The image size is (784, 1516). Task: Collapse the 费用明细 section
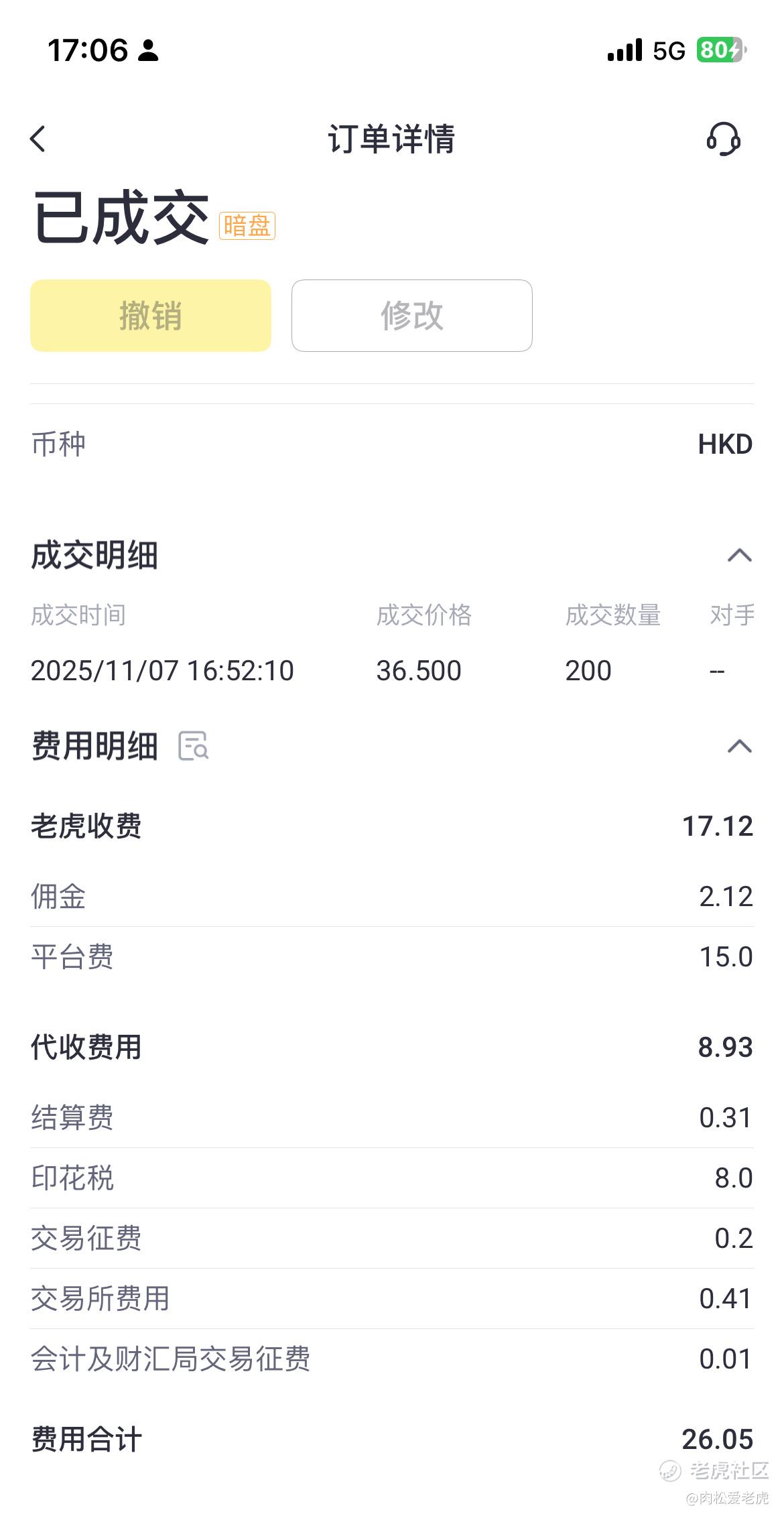coord(739,746)
